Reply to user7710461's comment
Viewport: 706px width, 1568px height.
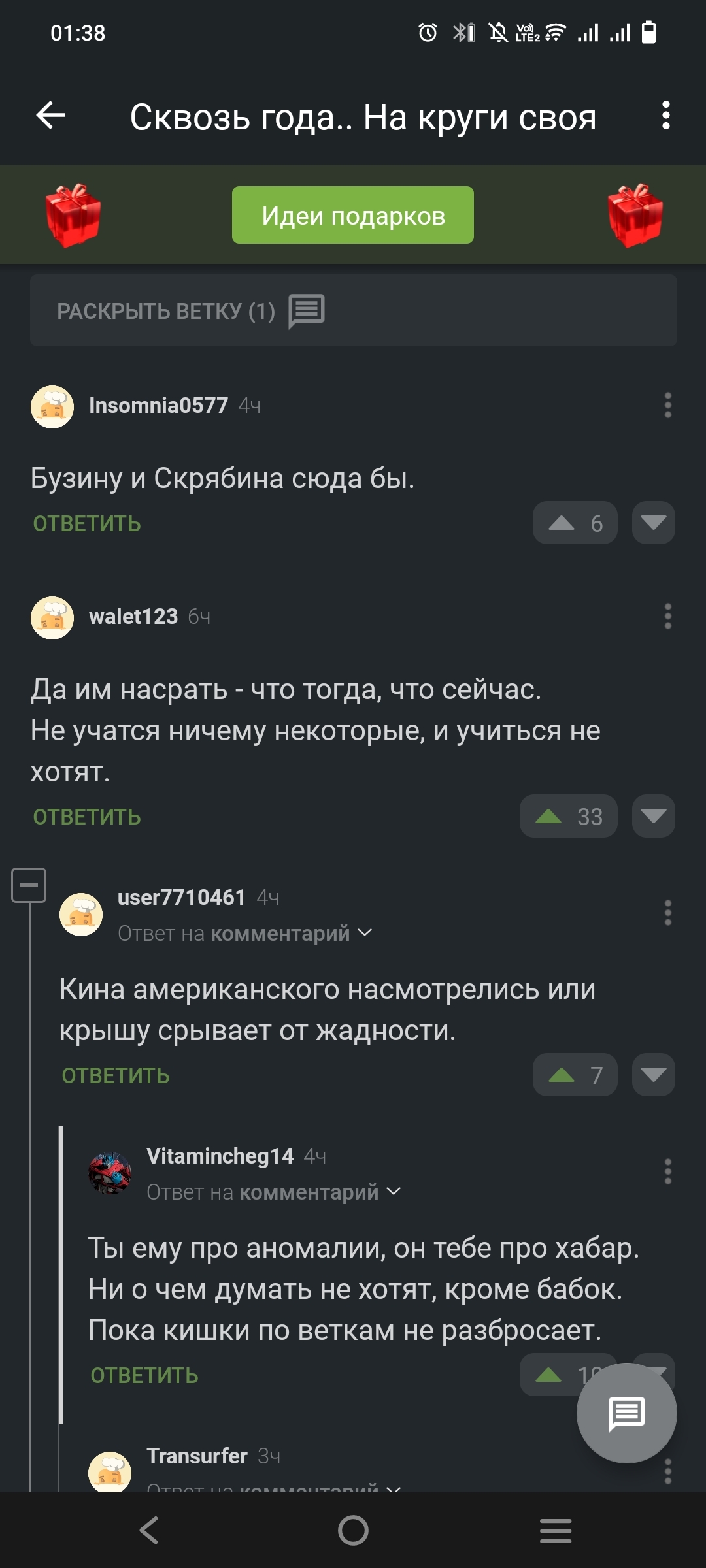point(116,1076)
